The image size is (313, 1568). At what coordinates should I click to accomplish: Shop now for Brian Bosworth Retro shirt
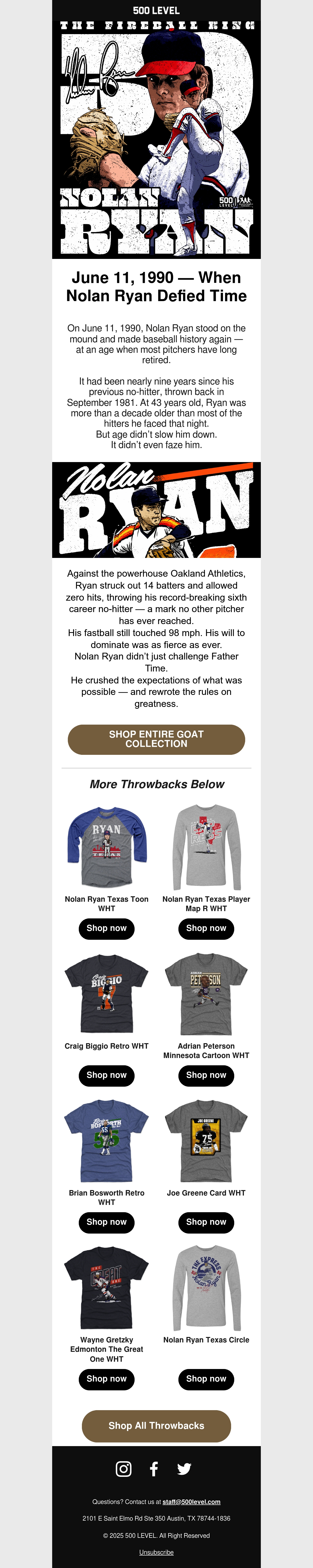107,1221
